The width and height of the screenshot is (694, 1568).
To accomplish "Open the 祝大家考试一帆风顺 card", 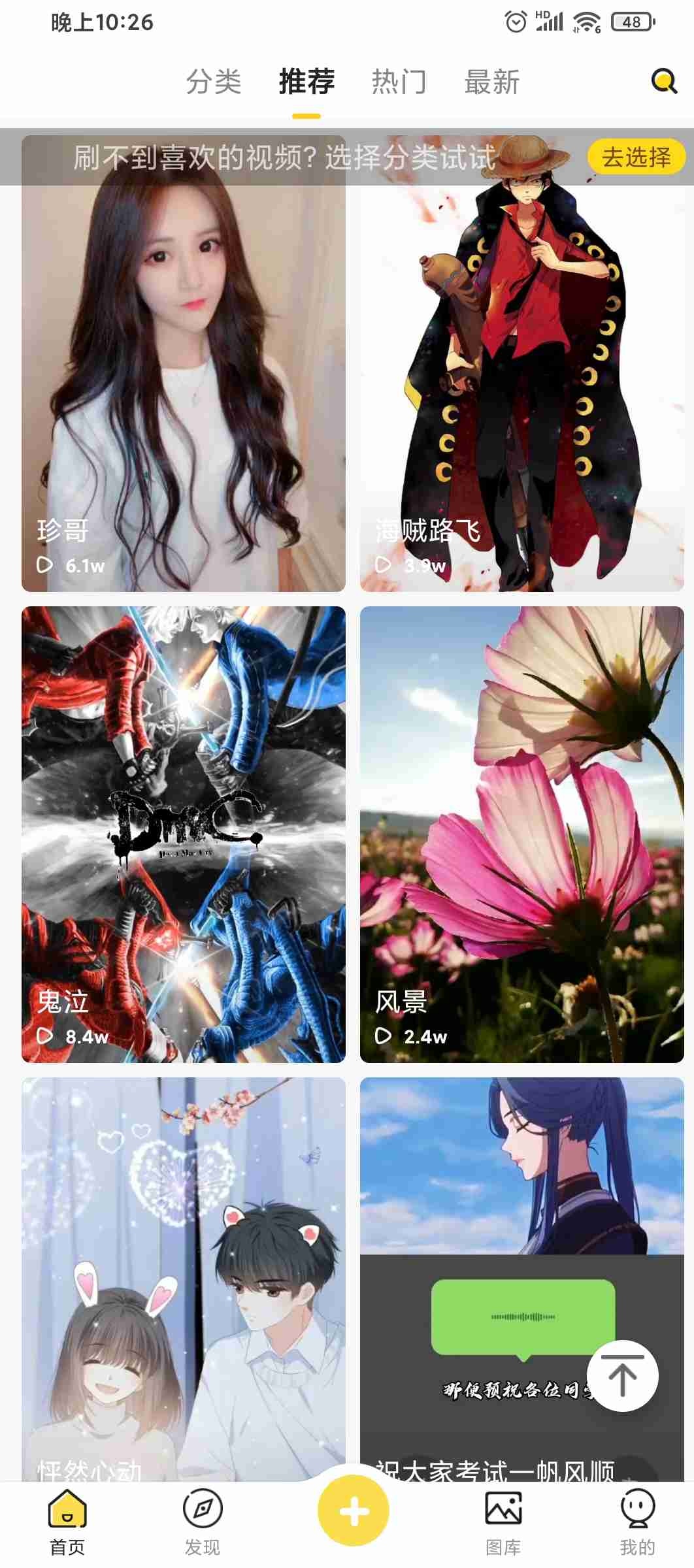I will pos(522,1279).
